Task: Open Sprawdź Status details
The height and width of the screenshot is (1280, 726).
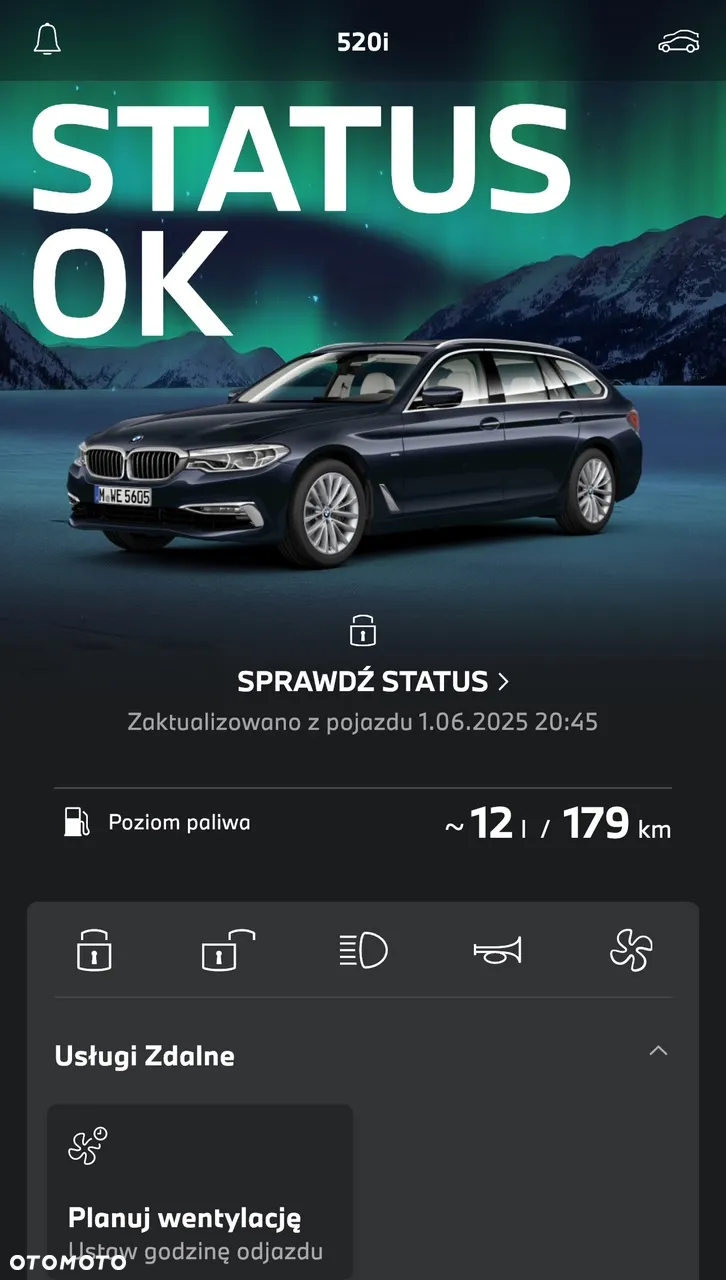Action: (373, 682)
